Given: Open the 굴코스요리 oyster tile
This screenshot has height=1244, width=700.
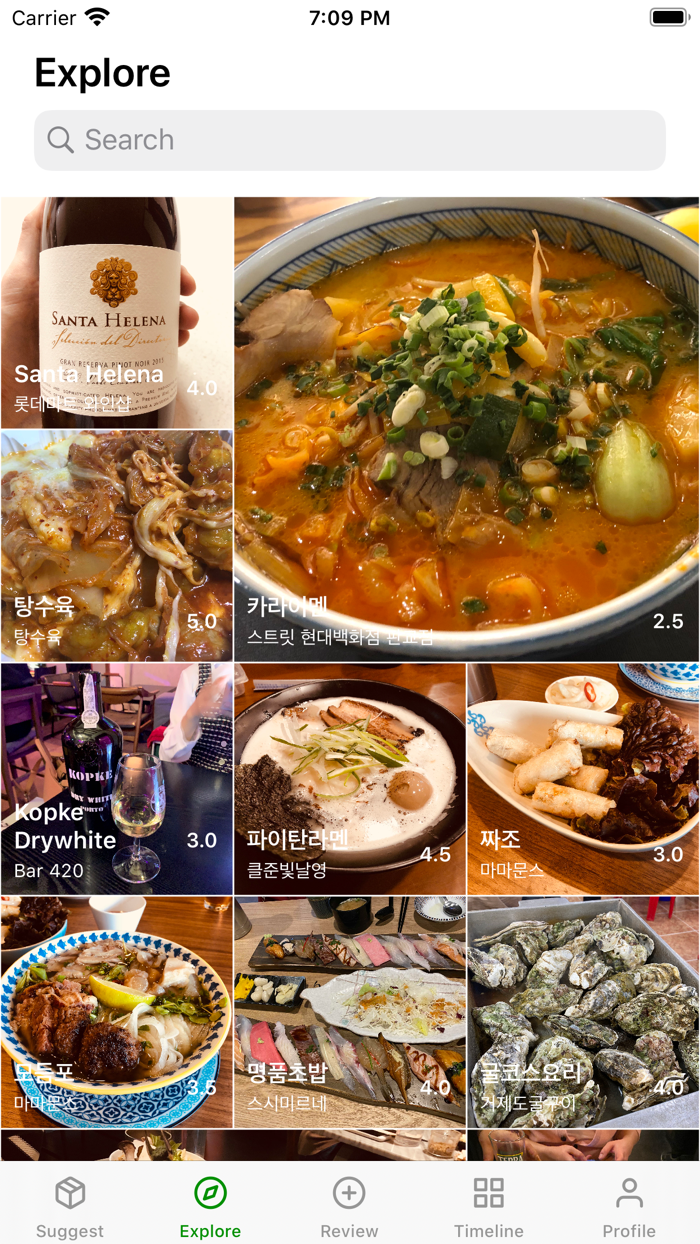Looking at the screenshot, I should [x=583, y=1012].
